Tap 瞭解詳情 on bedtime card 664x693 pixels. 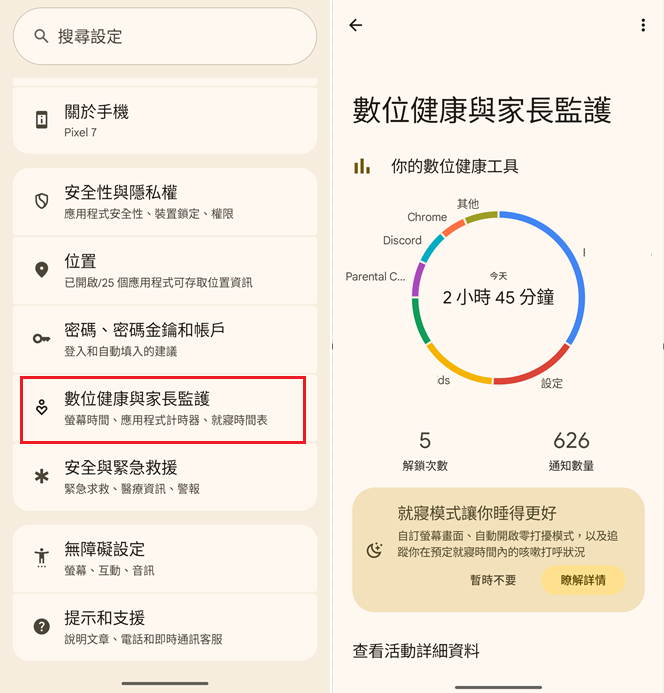583,580
